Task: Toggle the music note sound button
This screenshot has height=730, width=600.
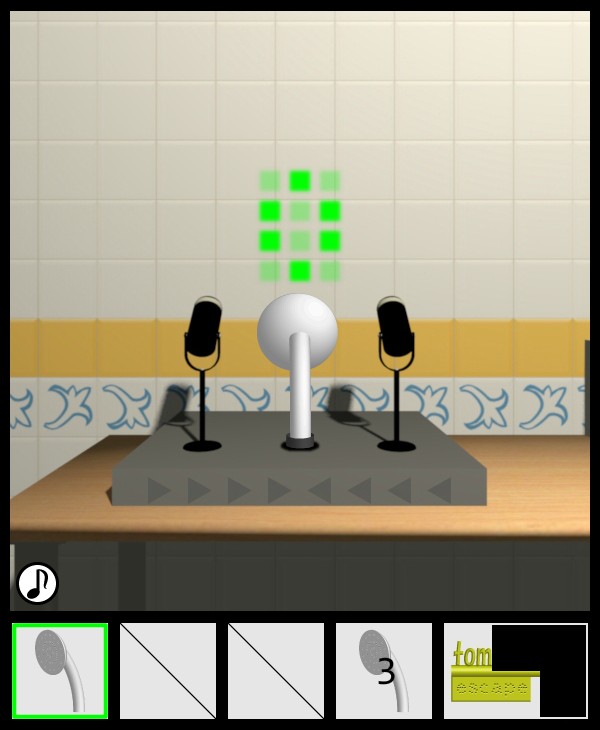Action: coord(37,583)
